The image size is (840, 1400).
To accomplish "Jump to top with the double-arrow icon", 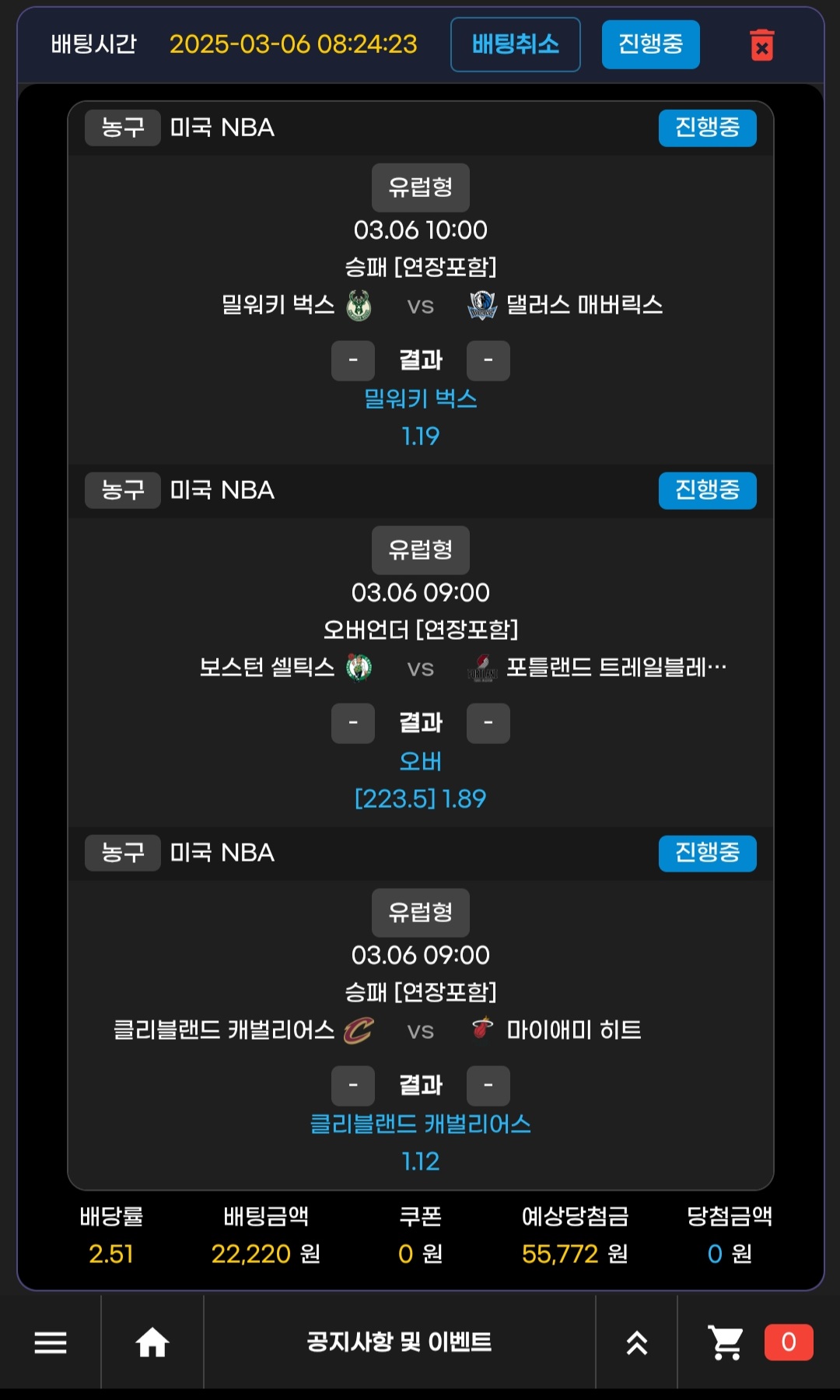I will click(637, 1342).
